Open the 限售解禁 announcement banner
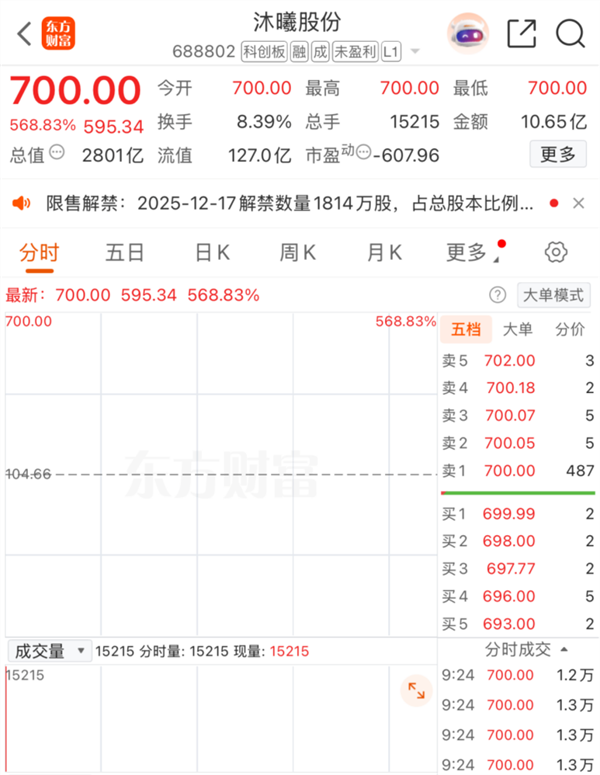 pos(290,203)
